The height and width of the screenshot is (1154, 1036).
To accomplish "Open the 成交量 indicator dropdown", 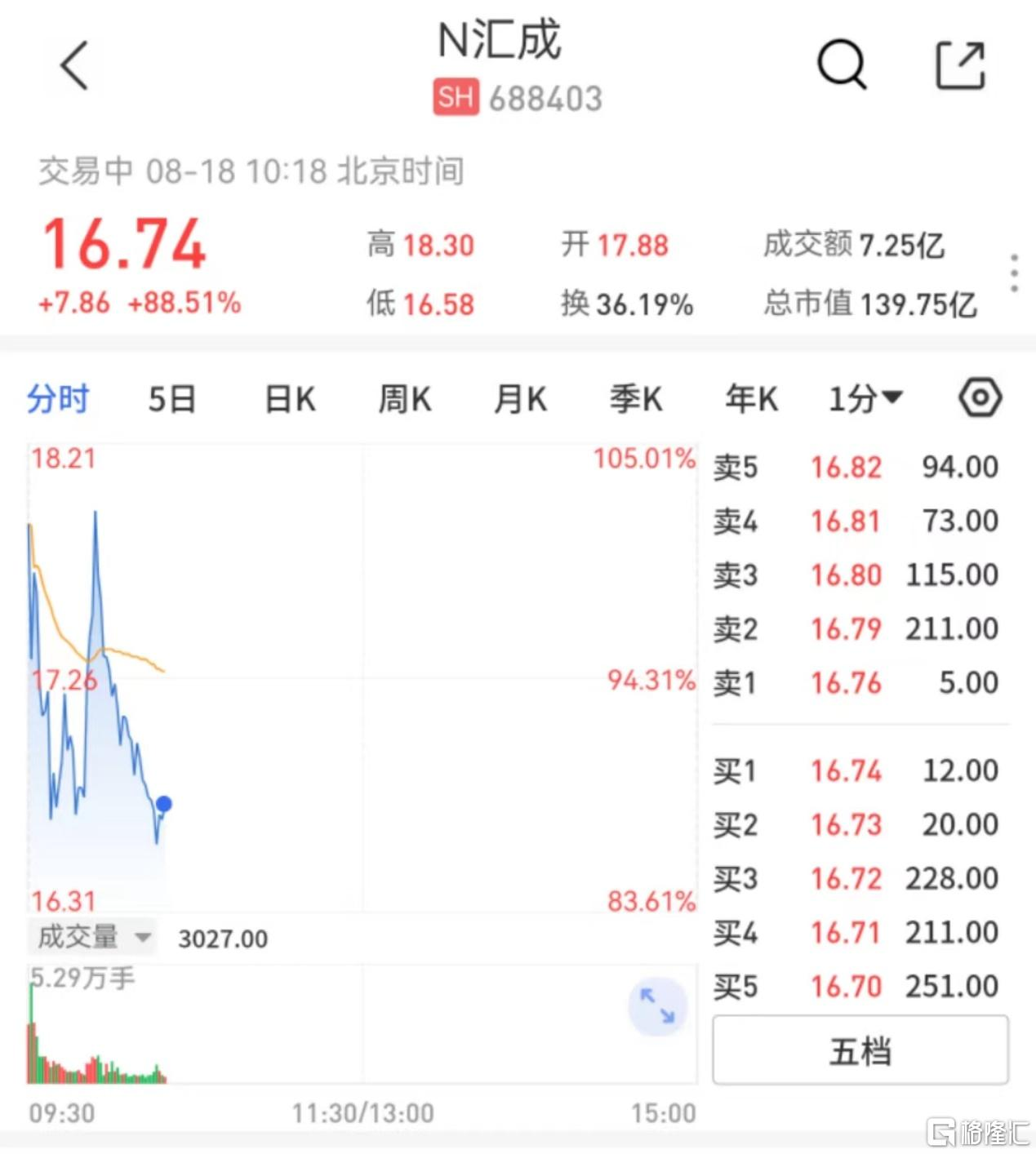I will tap(91, 938).
